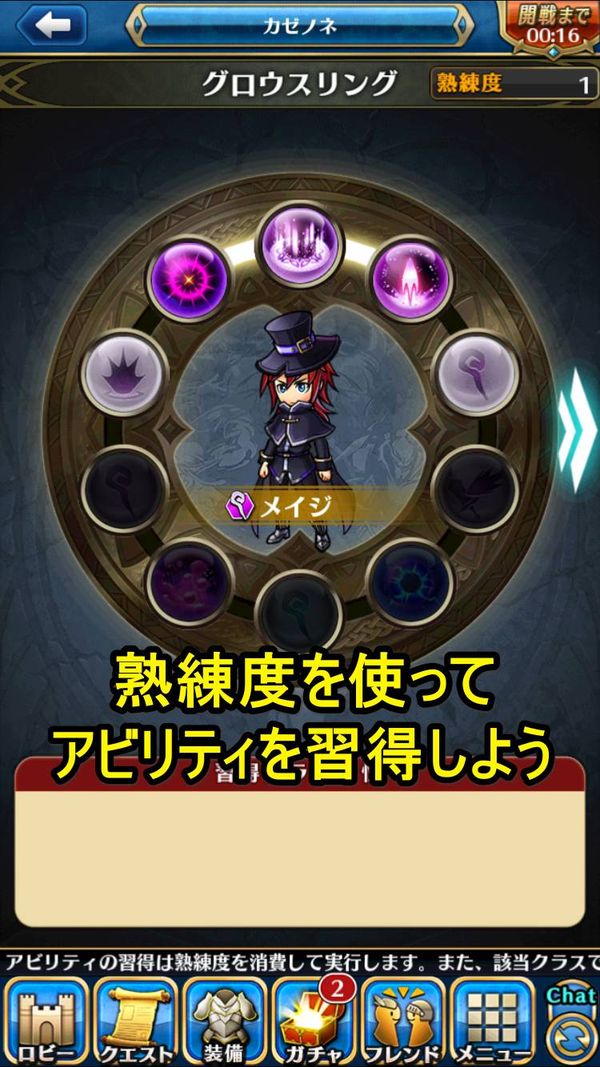Select the top center ability orb

point(300,244)
